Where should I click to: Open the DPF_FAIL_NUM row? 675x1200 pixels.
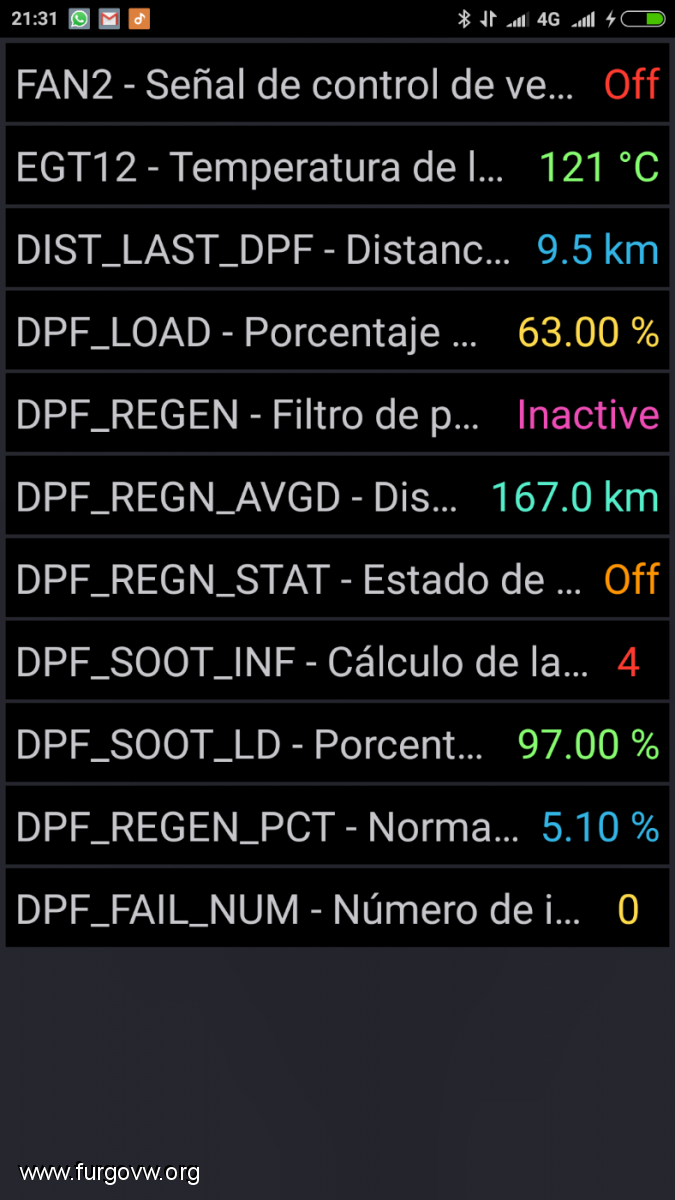tap(337, 909)
